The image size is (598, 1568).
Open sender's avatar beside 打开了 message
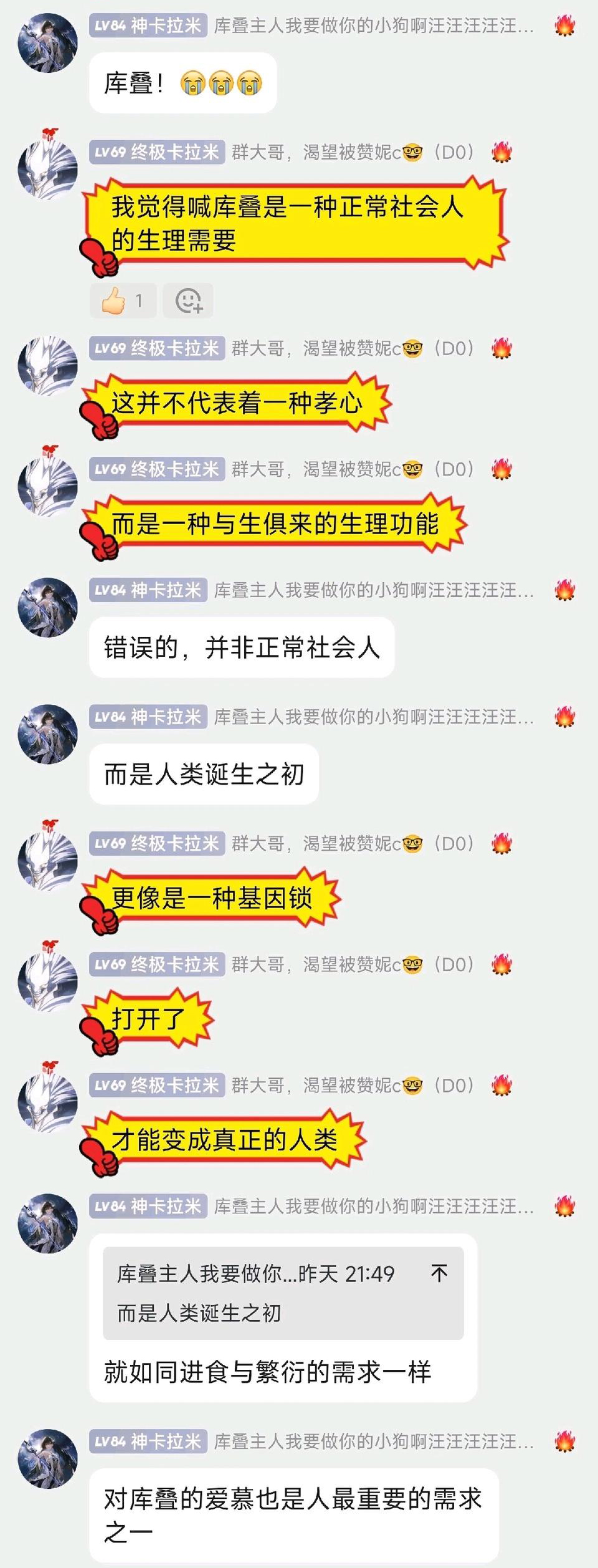(48, 982)
